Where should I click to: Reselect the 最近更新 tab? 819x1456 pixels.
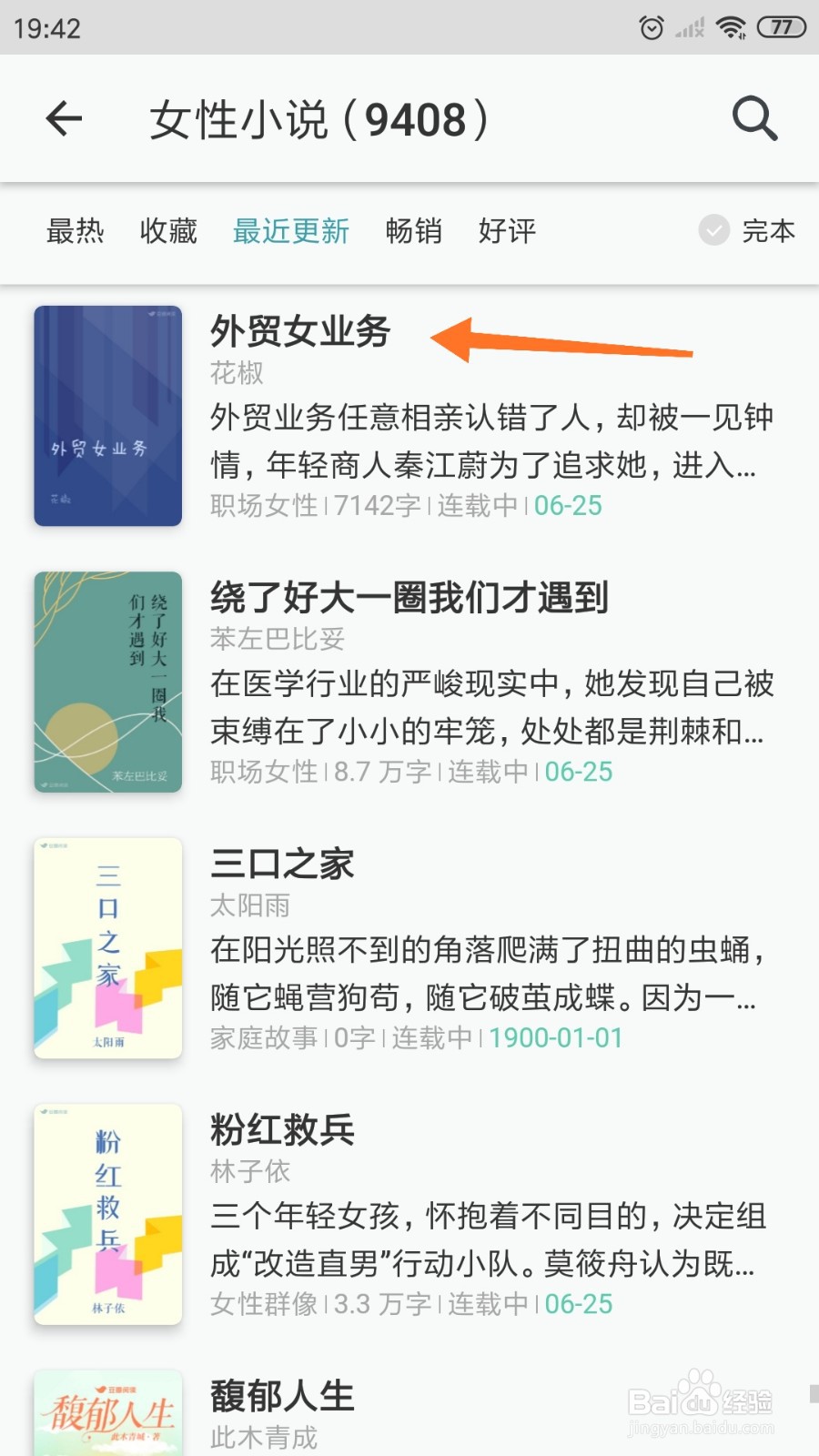(x=291, y=232)
